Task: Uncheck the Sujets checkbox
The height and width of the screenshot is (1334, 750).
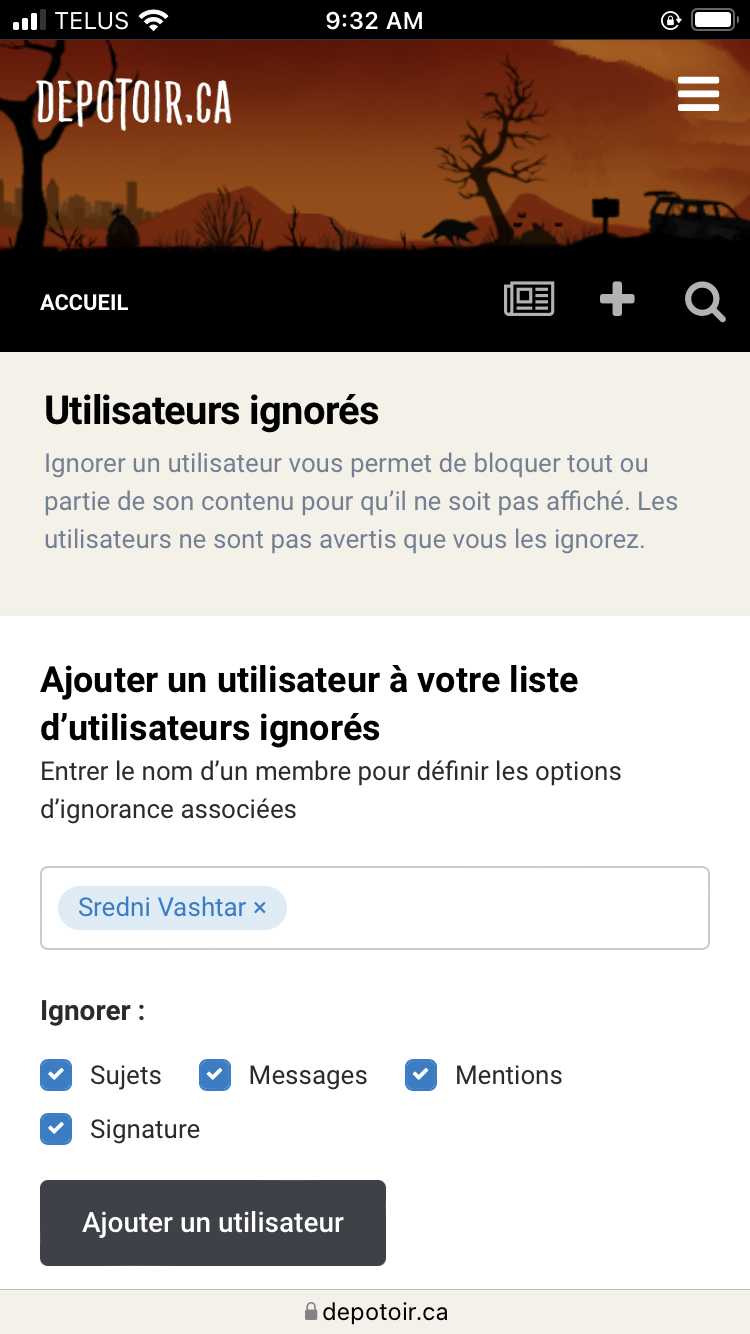Action: click(56, 1075)
